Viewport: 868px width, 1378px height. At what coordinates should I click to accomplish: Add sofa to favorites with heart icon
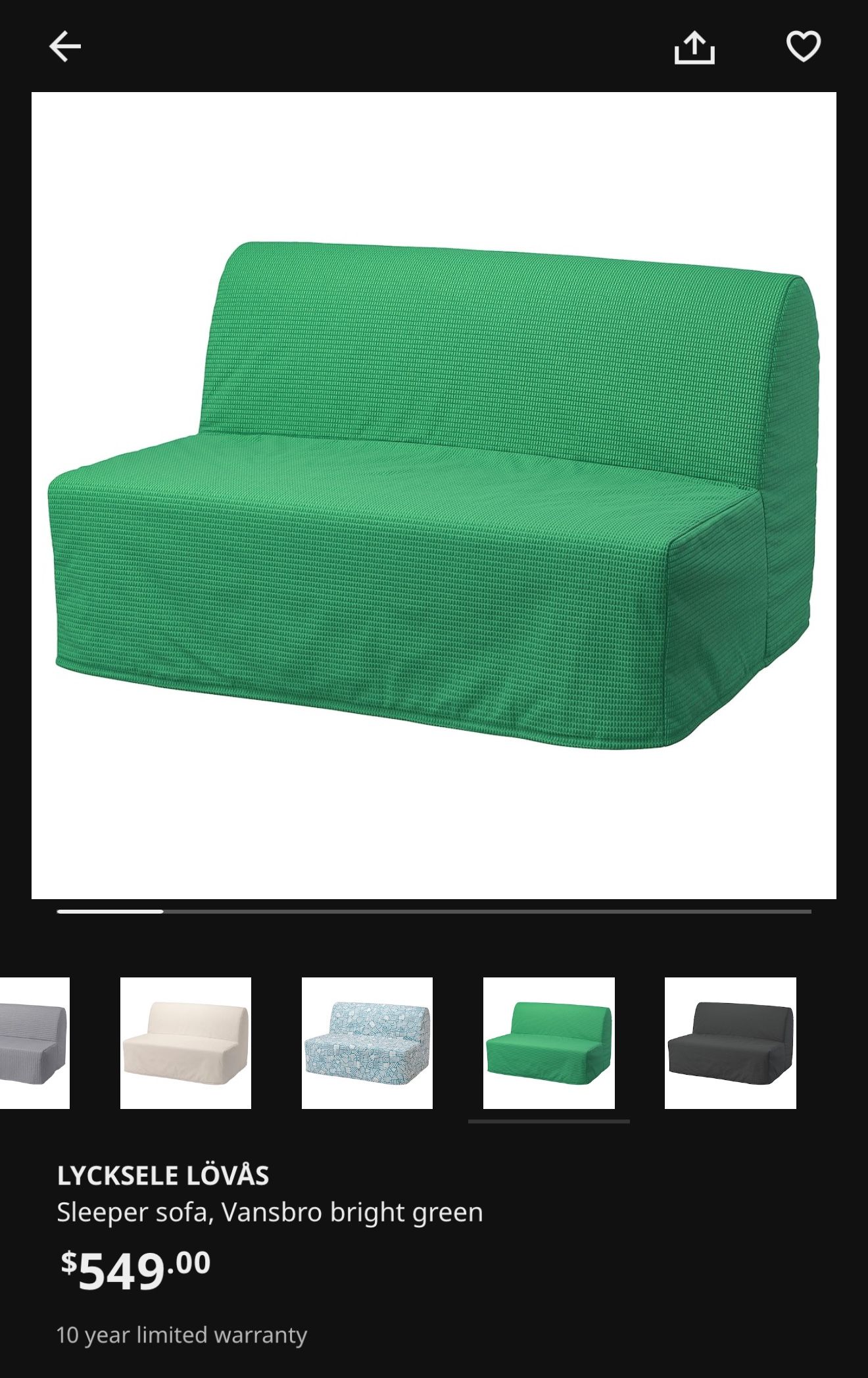[803, 47]
